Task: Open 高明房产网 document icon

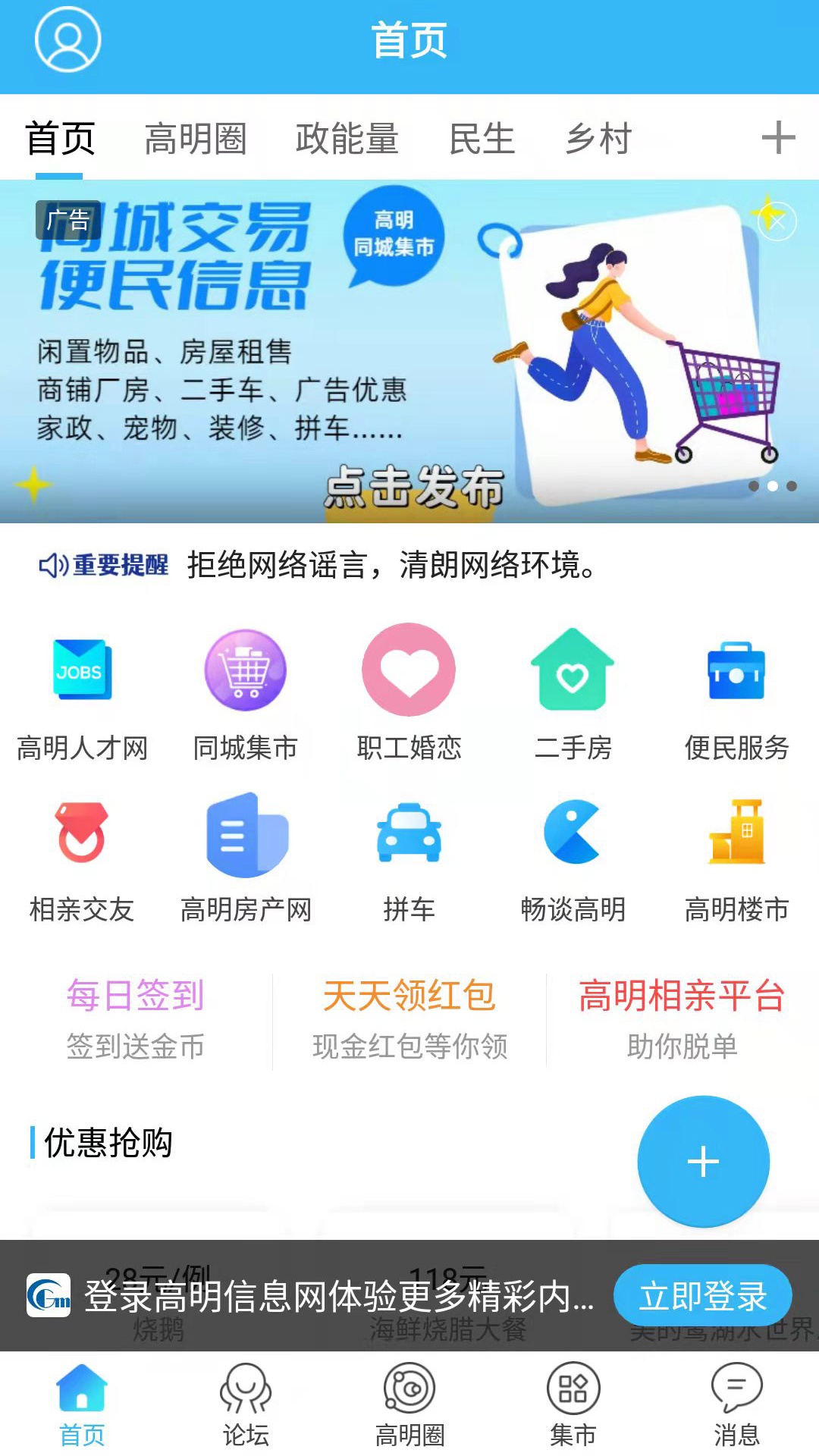Action: [245, 838]
